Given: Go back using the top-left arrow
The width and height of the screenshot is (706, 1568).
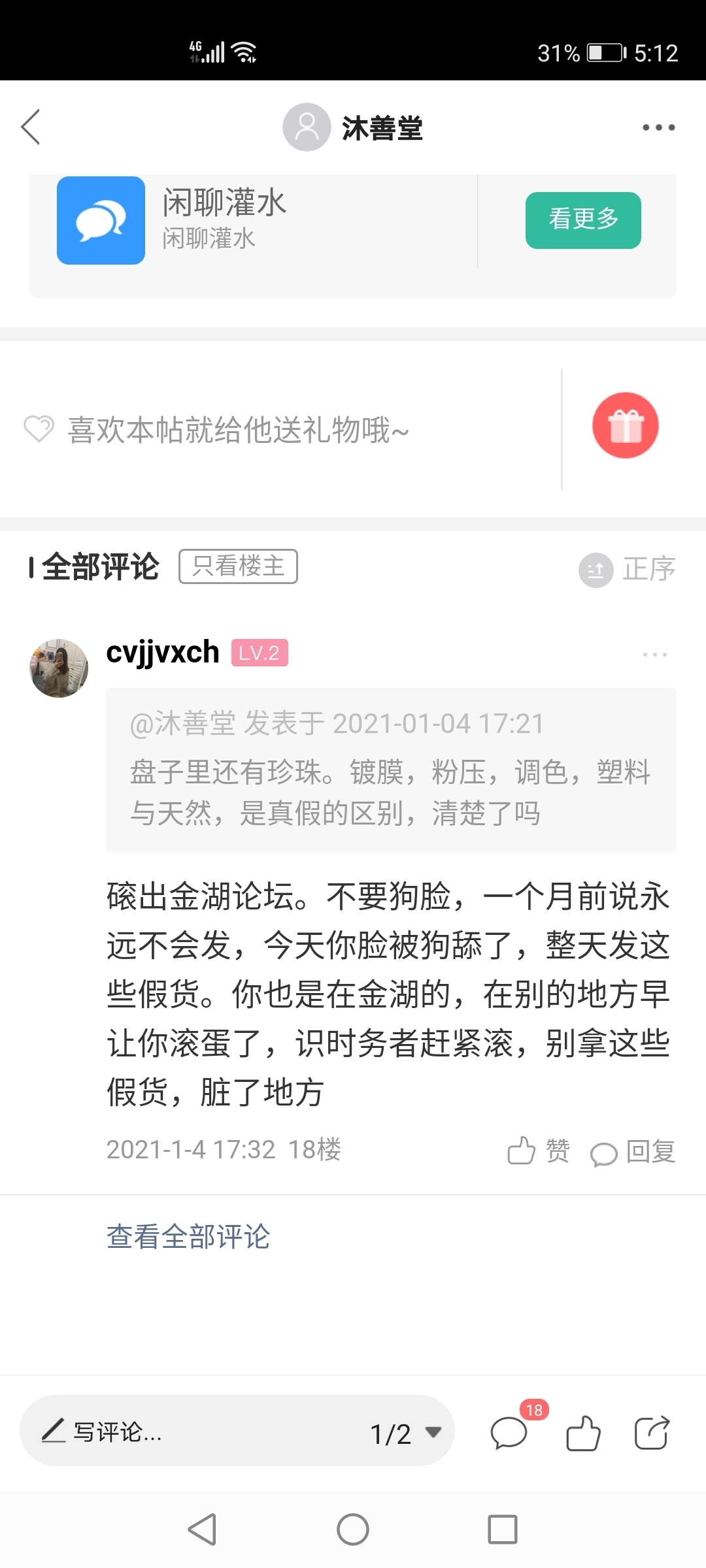Looking at the screenshot, I should [31, 127].
